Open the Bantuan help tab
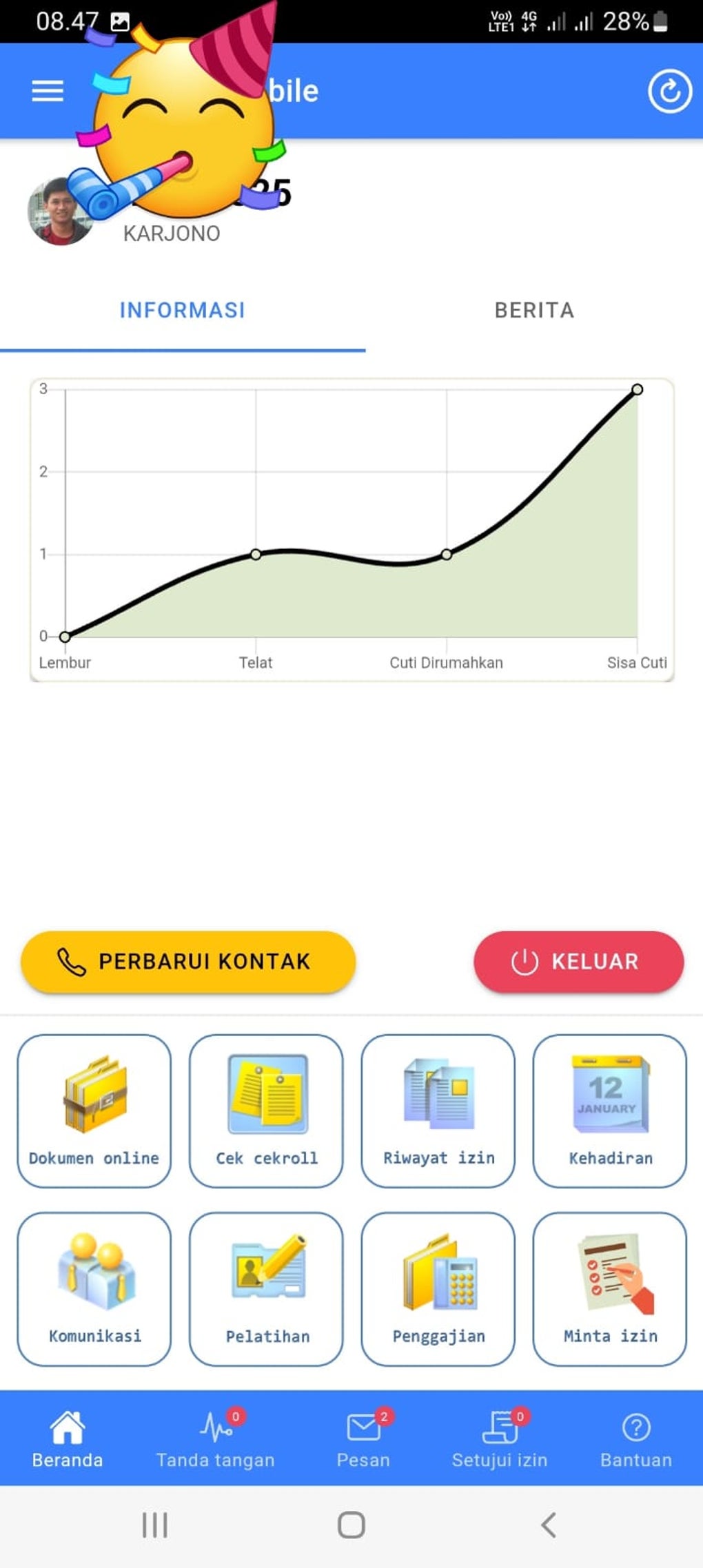 635,1438
